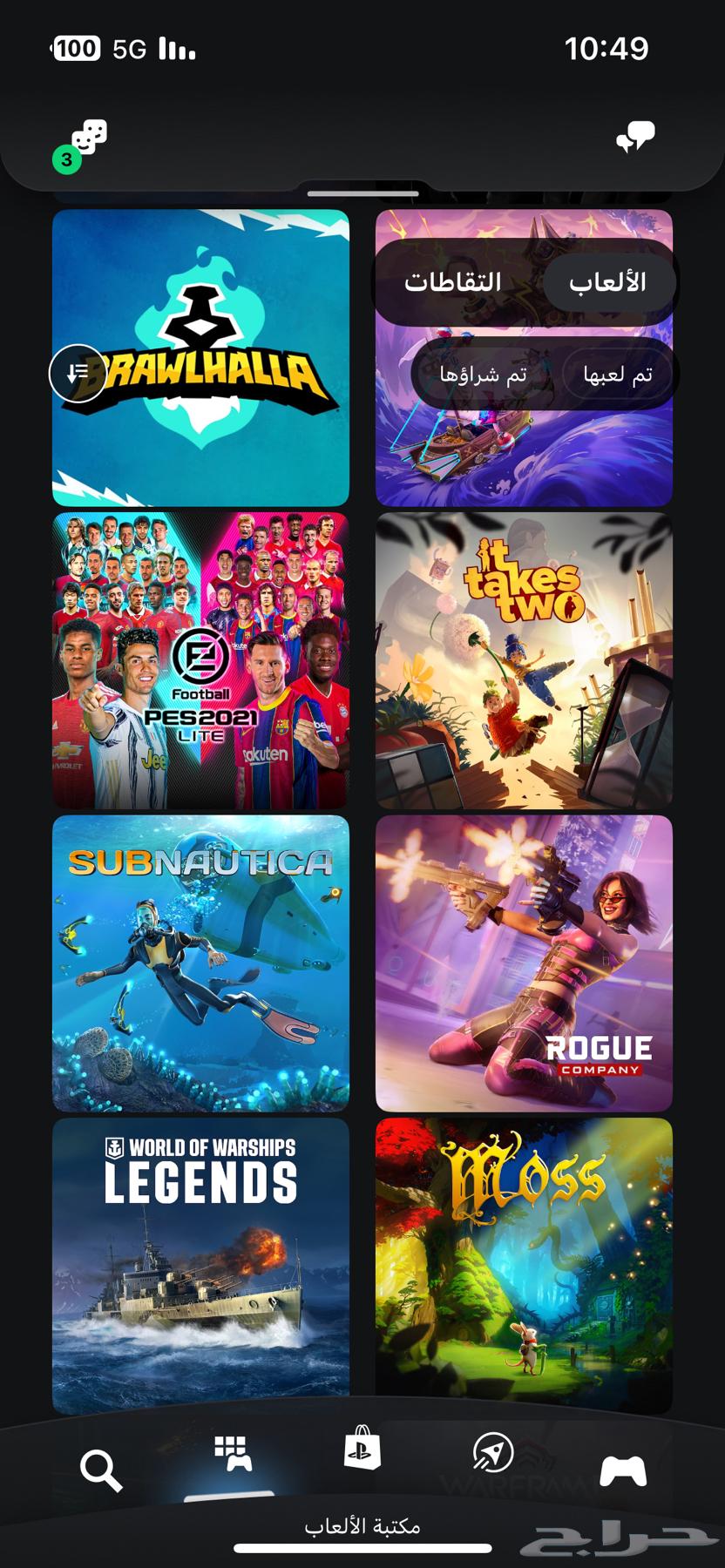Open the Moss game tile
The height and width of the screenshot is (1568, 725).
click(x=524, y=1265)
